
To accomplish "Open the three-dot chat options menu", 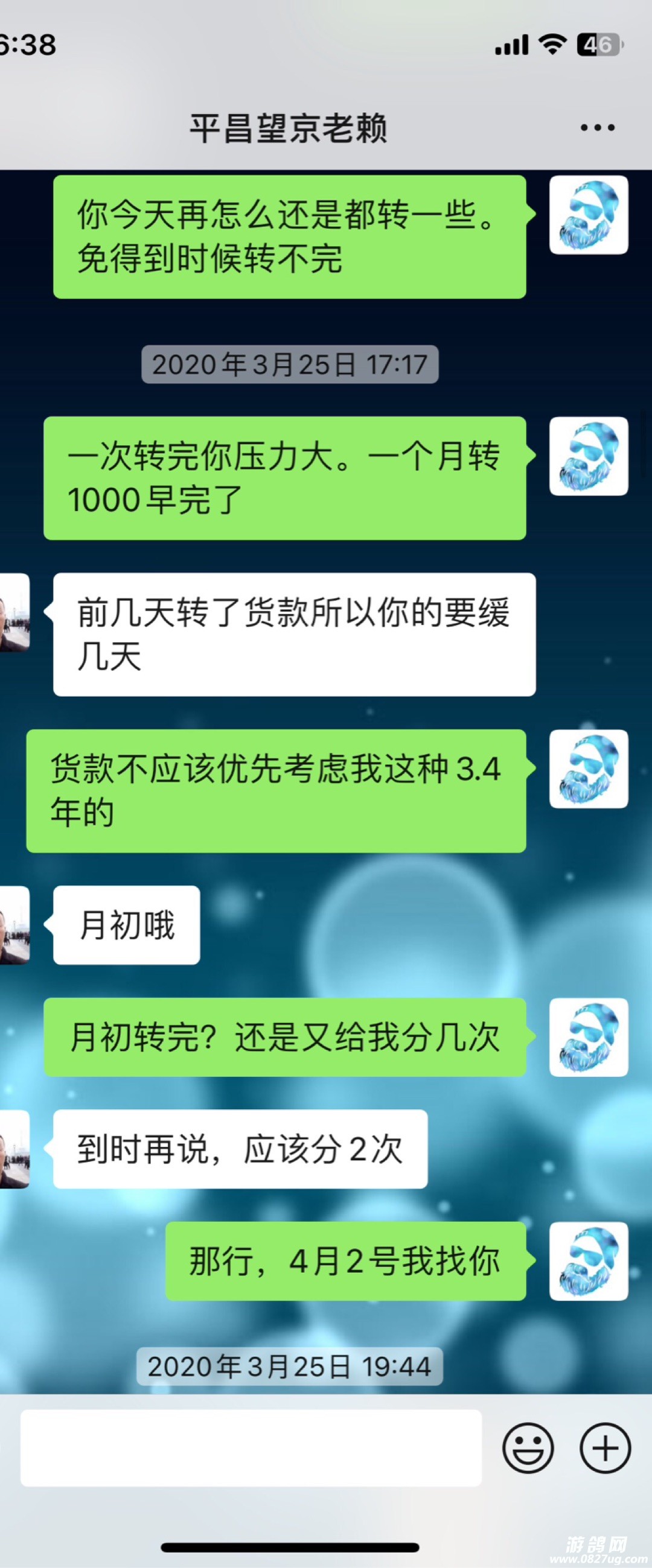I will pyautogui.click(x=597, y=128).
